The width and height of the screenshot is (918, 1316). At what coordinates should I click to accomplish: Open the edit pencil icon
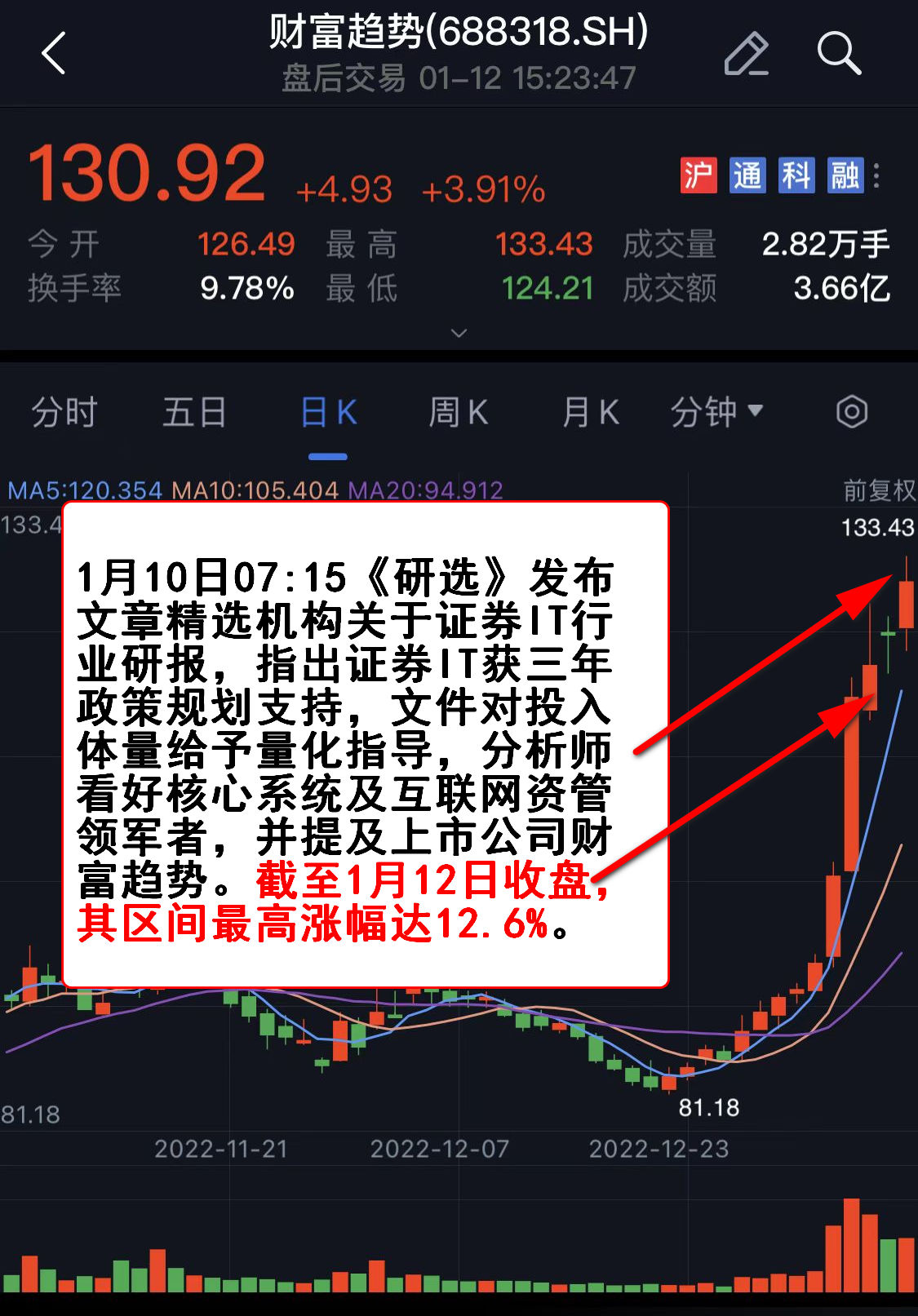point(746,54)
